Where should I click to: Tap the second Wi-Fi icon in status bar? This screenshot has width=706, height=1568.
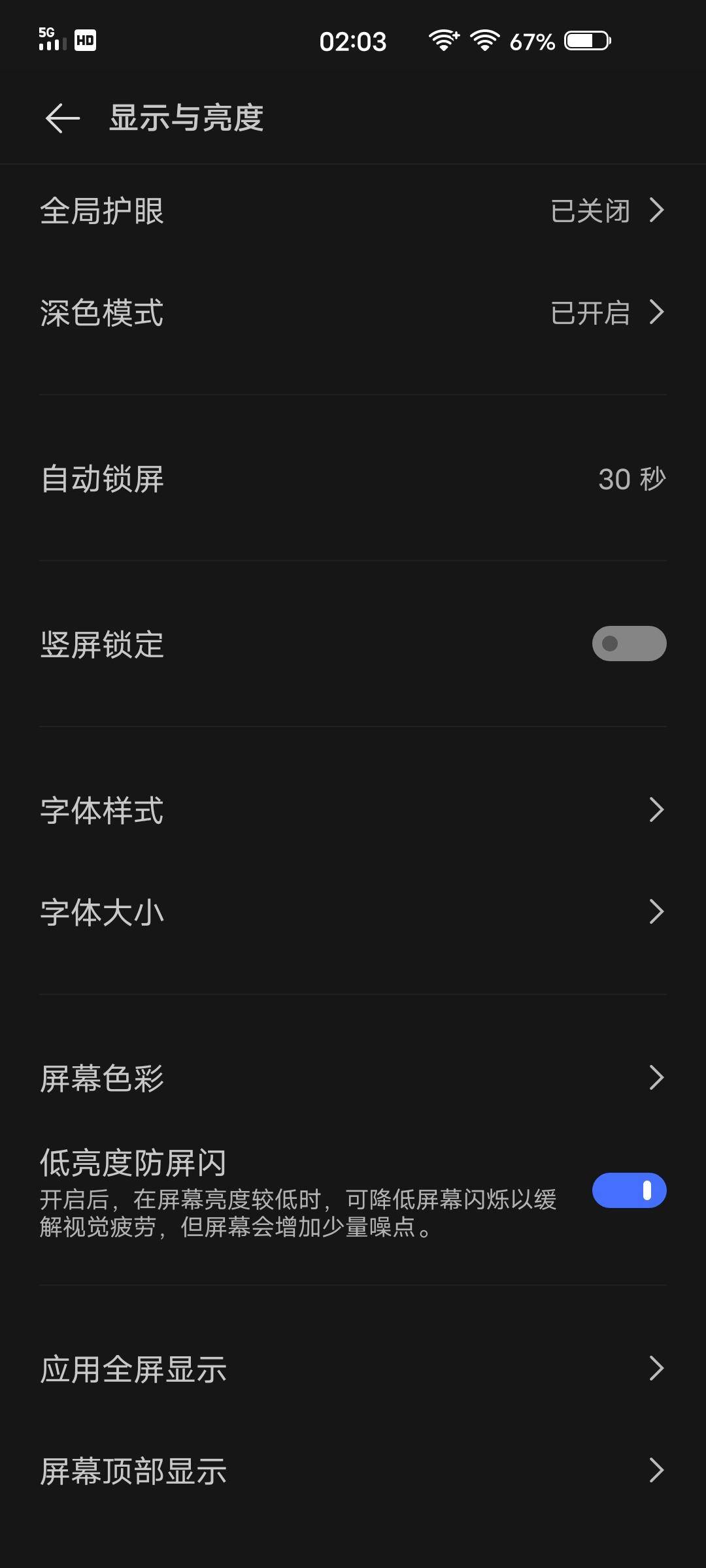tap(484, 39)
